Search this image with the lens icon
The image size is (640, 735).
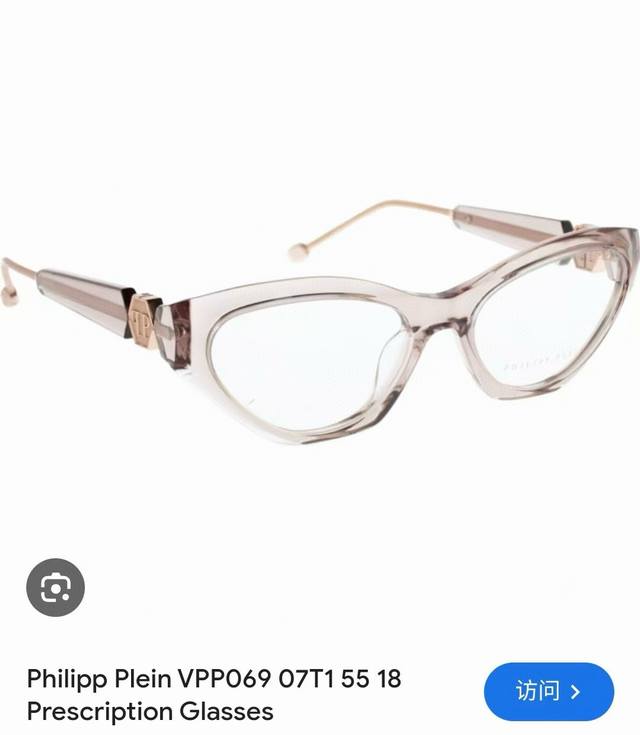[x=55, y=587]
